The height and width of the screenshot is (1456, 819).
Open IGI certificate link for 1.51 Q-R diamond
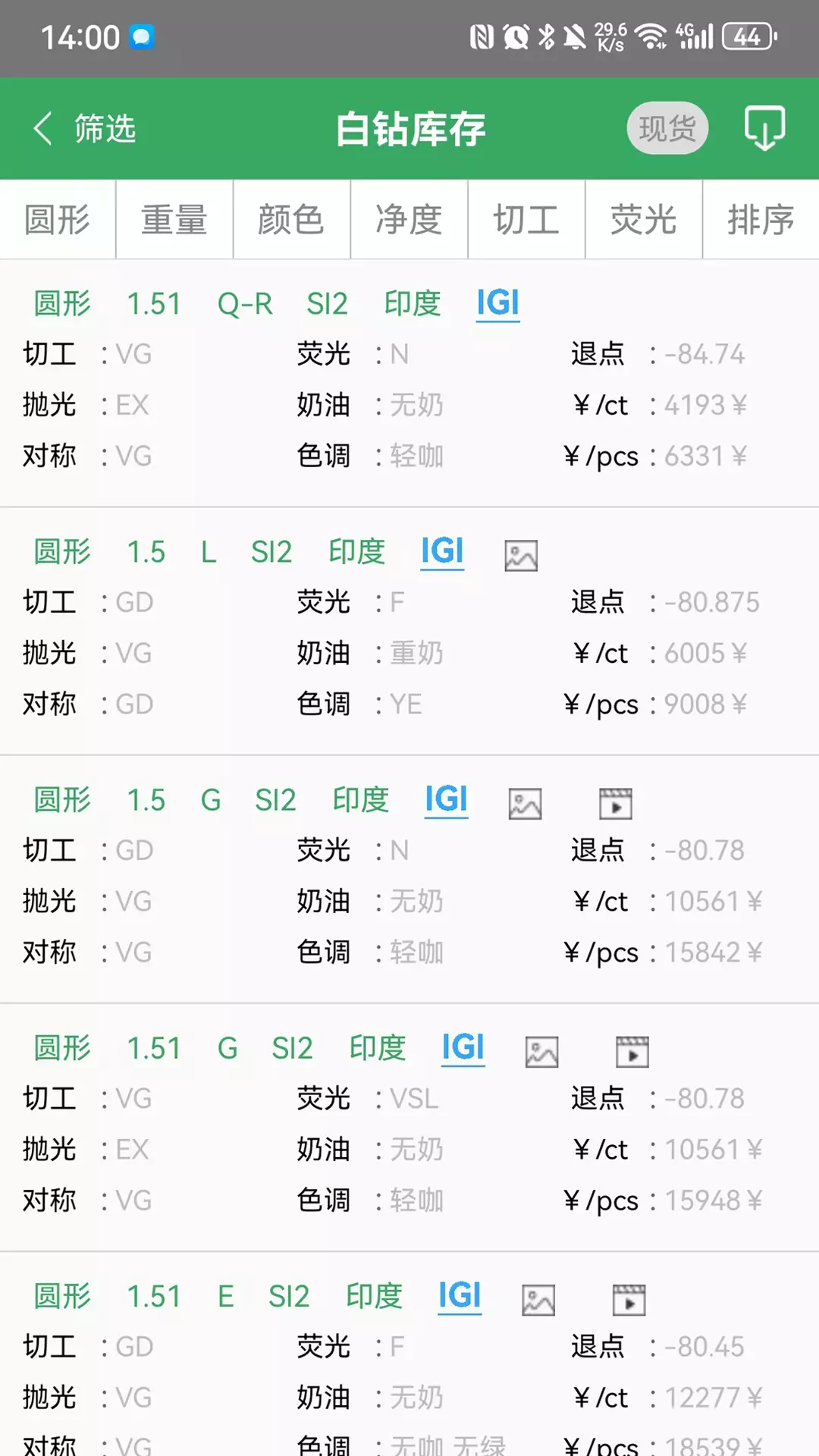[x=498, y=303]
